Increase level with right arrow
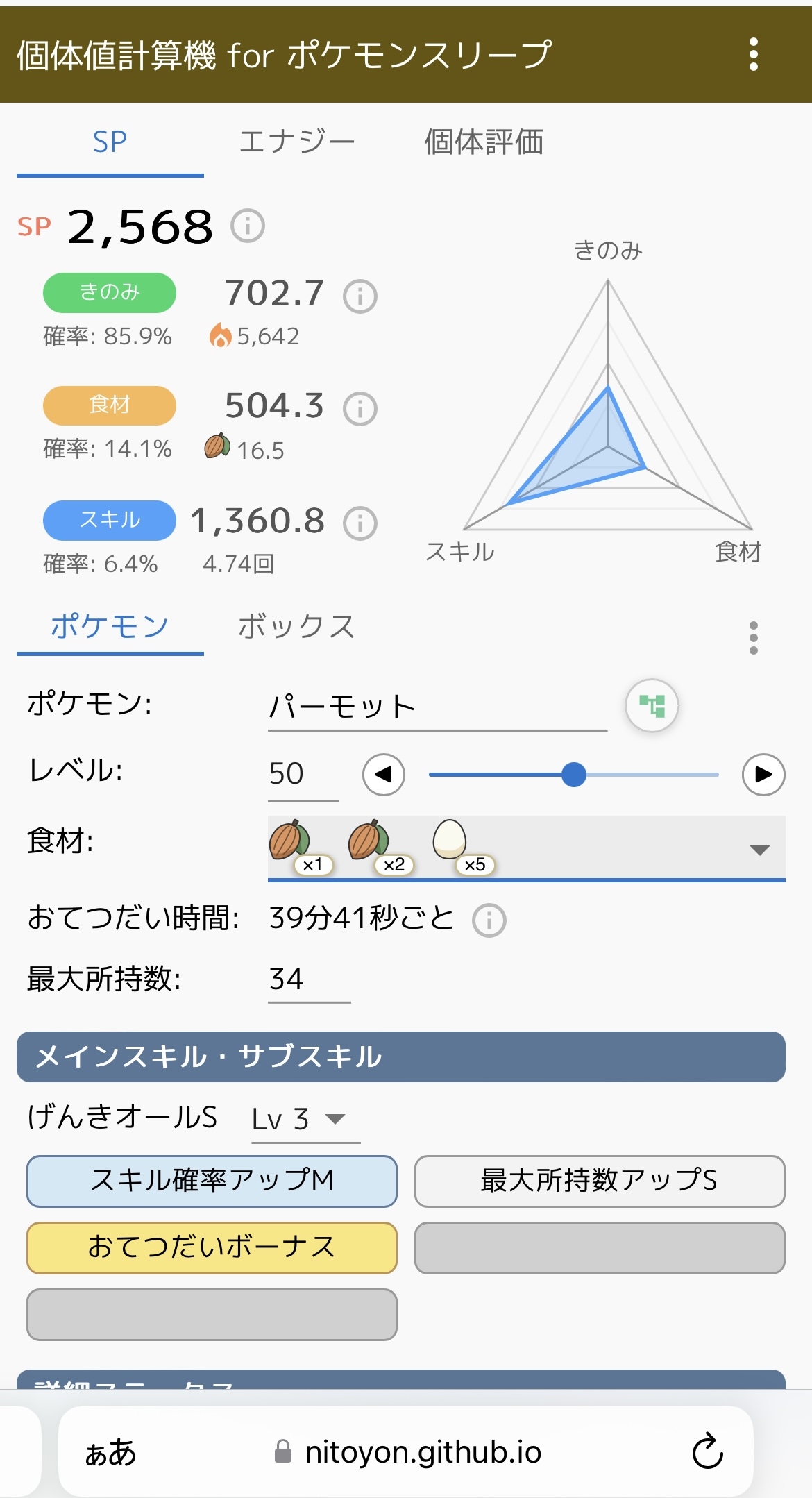 [763, 774]
